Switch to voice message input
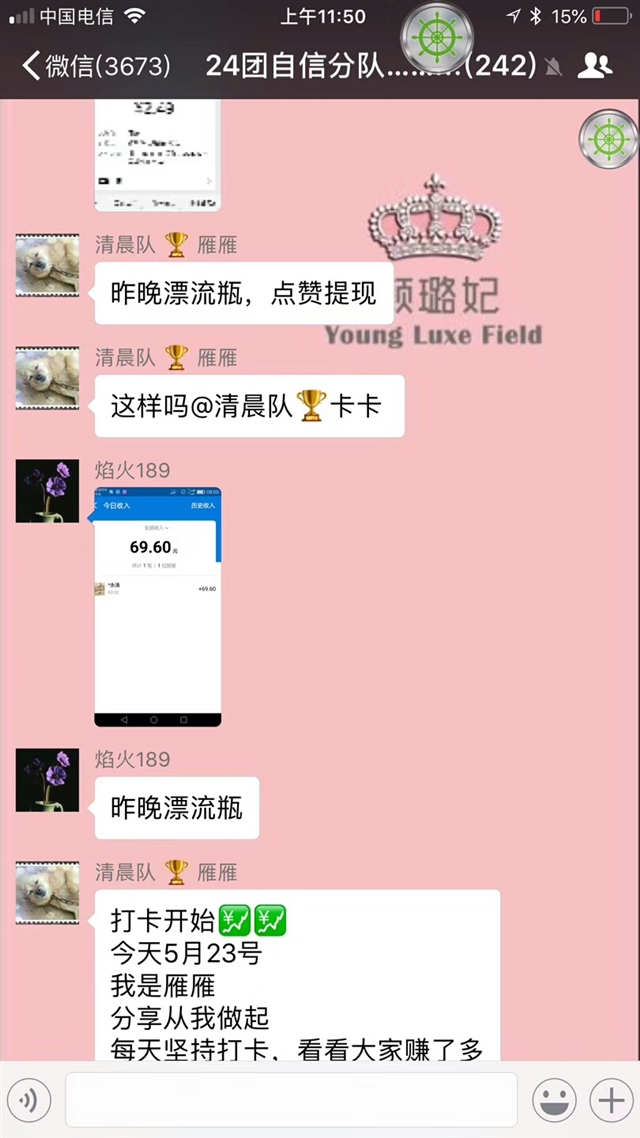The height and width of the screenshot is (1138, 640). [29, 1100]
